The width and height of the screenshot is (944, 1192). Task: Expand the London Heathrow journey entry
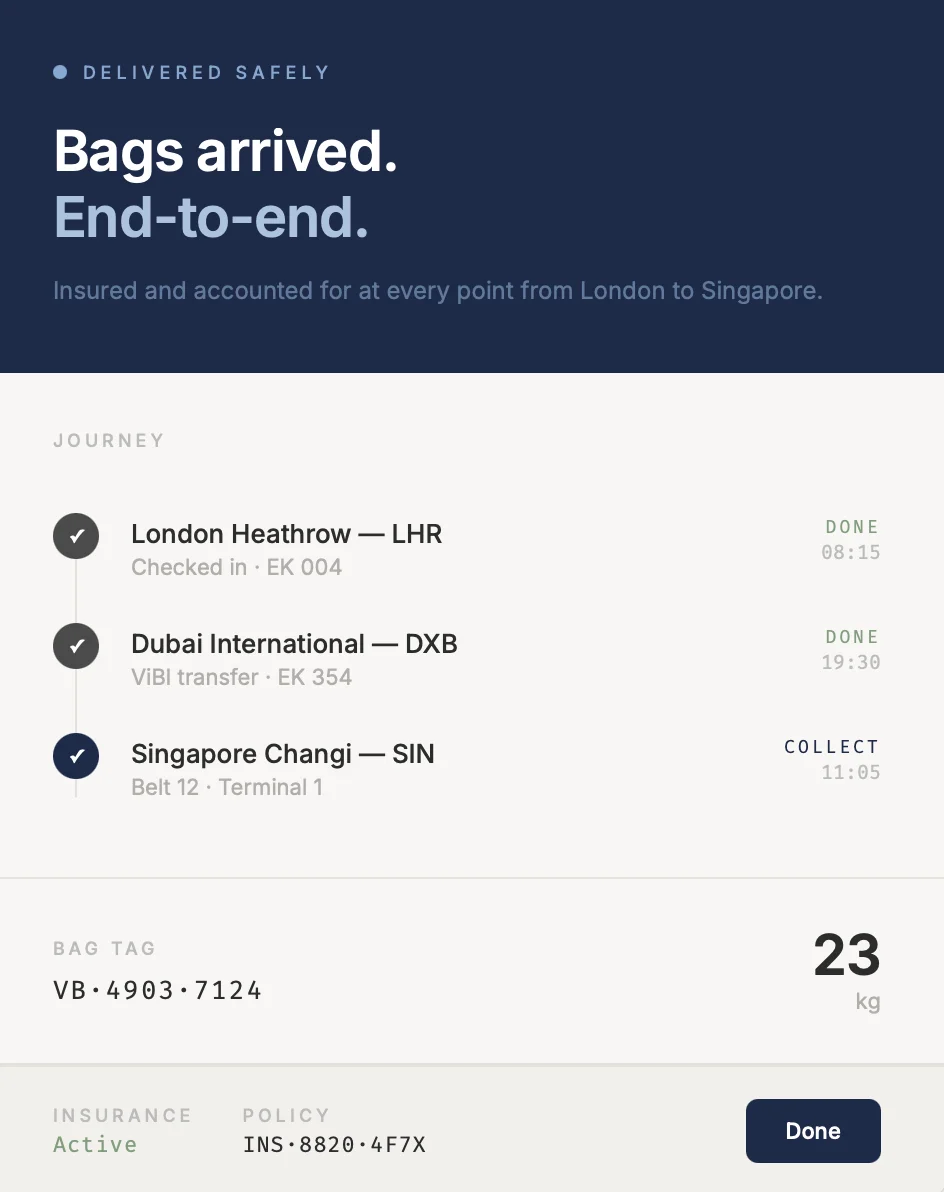286,534
